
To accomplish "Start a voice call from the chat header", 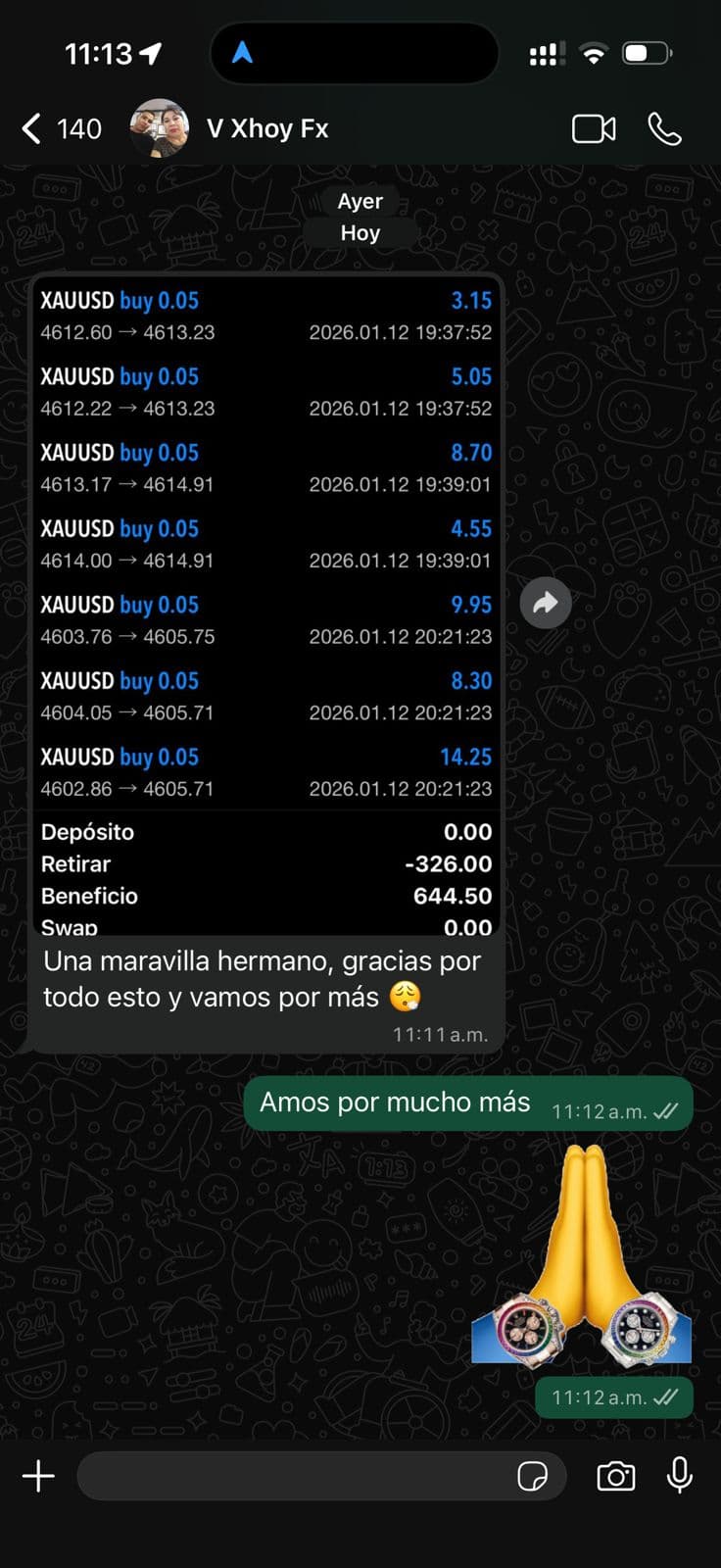I will pos(666,127).
